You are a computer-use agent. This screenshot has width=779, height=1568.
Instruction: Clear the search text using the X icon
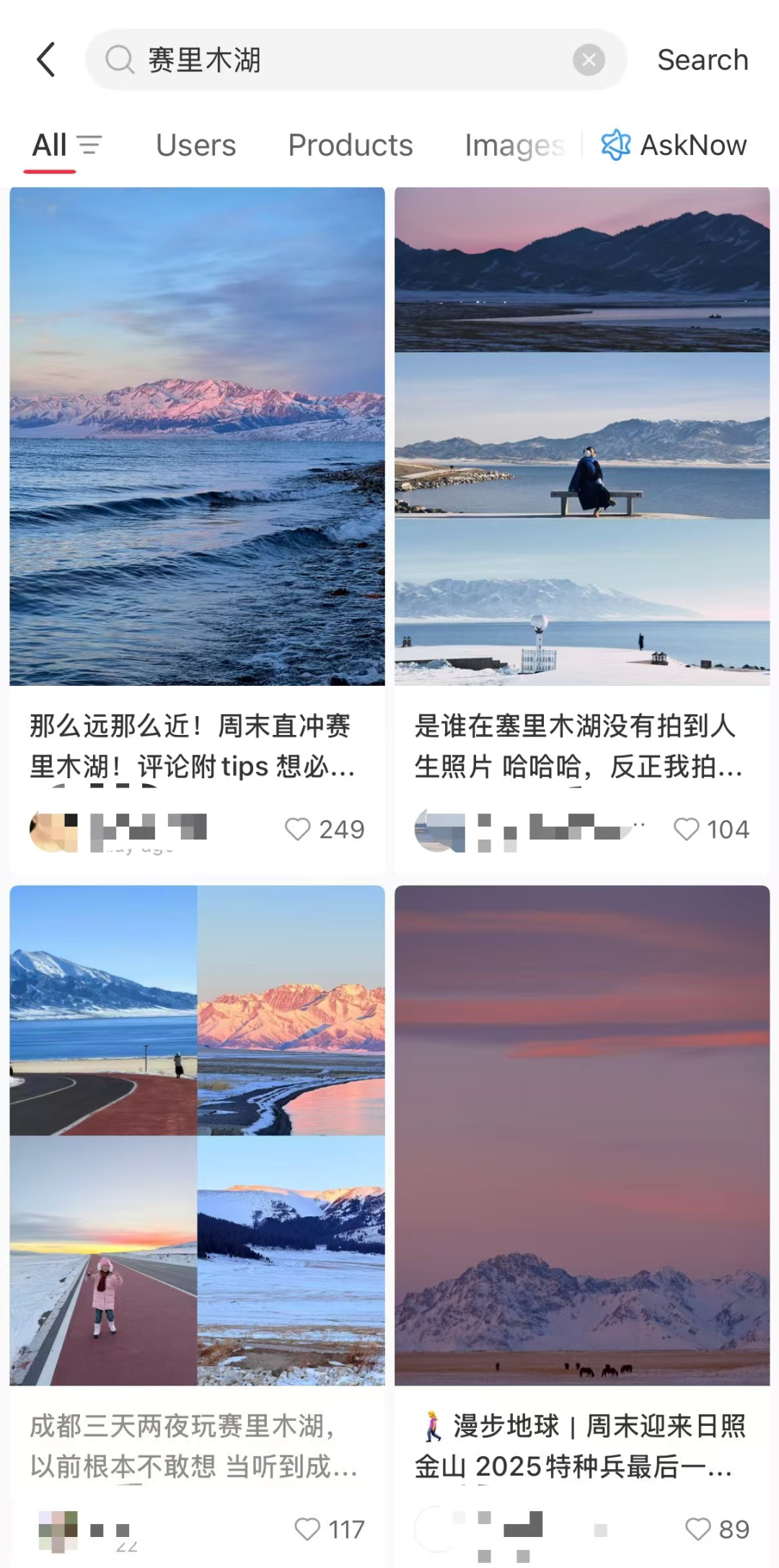[x=590, y=59]
